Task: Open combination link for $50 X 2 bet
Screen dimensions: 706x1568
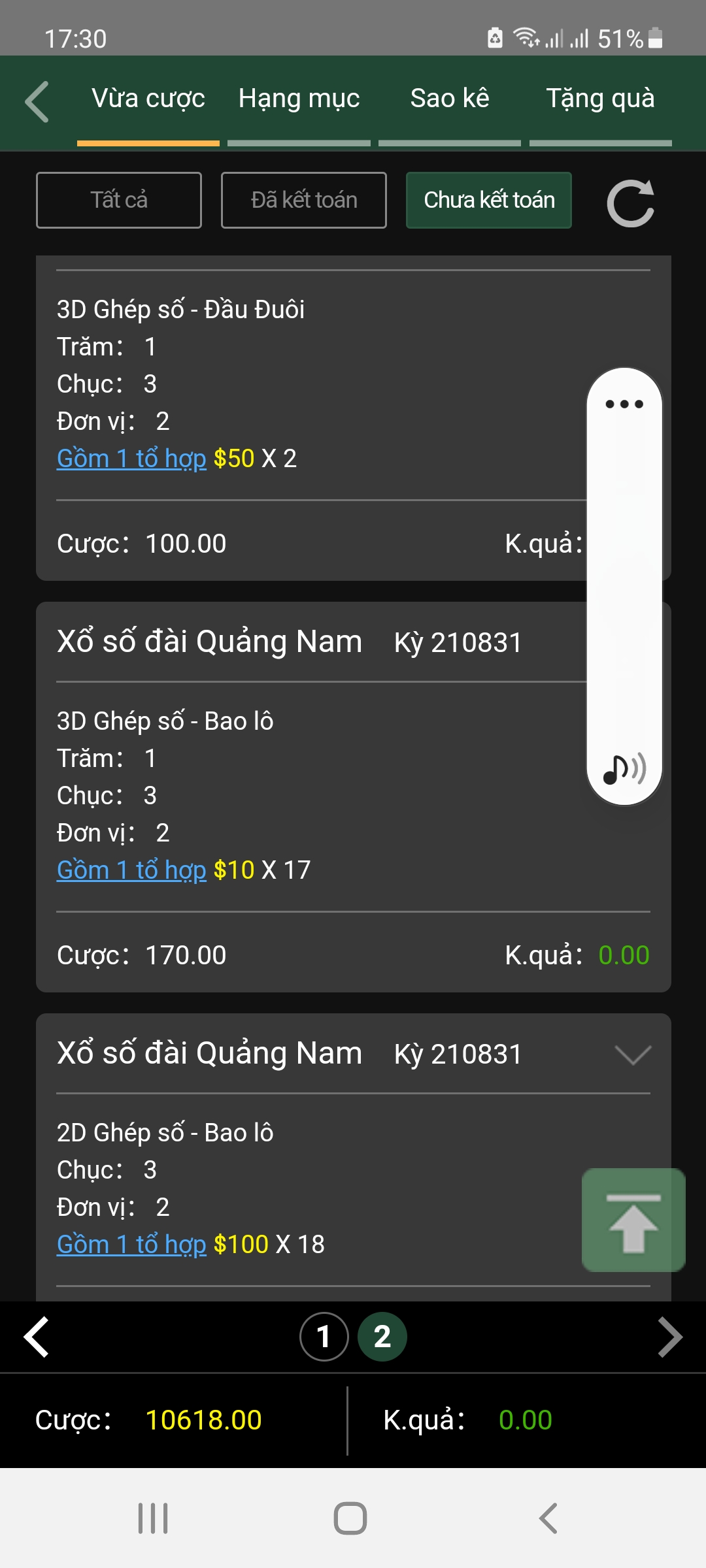Action: point(131,459)
